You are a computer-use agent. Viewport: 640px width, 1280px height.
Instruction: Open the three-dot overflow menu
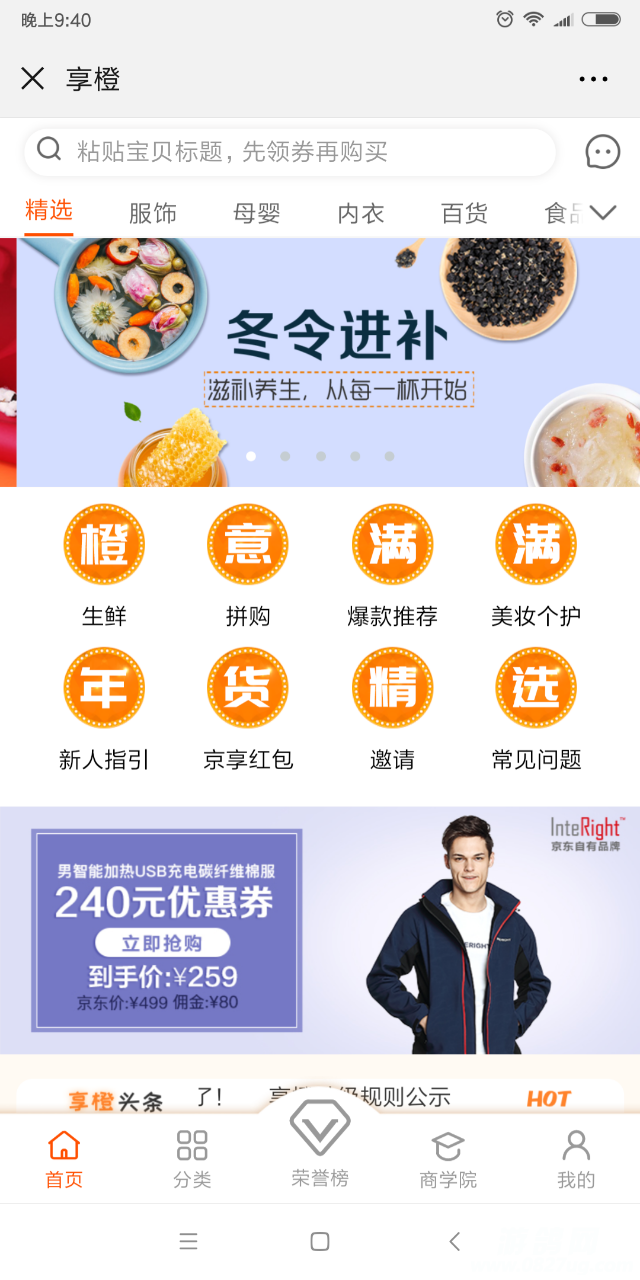(x=593, y=80)
